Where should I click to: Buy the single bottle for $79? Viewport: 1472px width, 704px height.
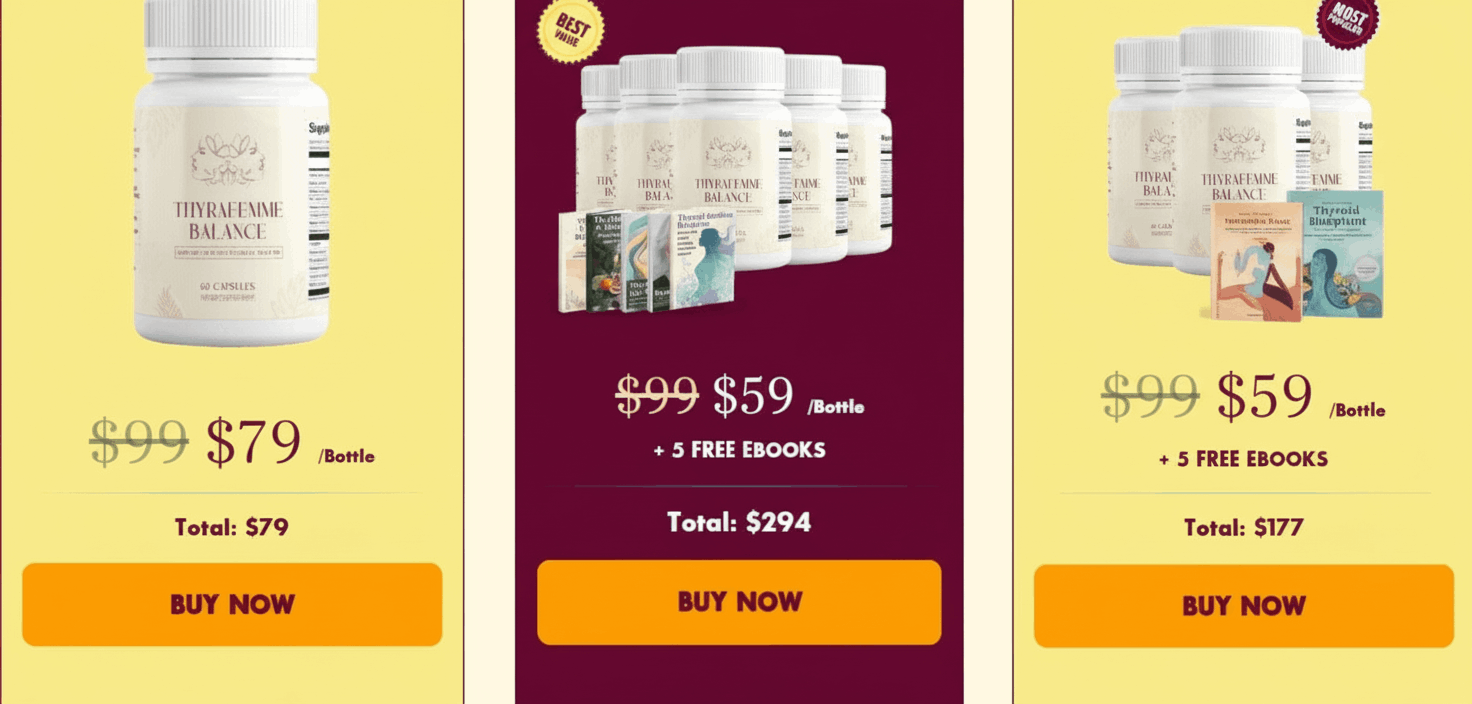(232, 604)
